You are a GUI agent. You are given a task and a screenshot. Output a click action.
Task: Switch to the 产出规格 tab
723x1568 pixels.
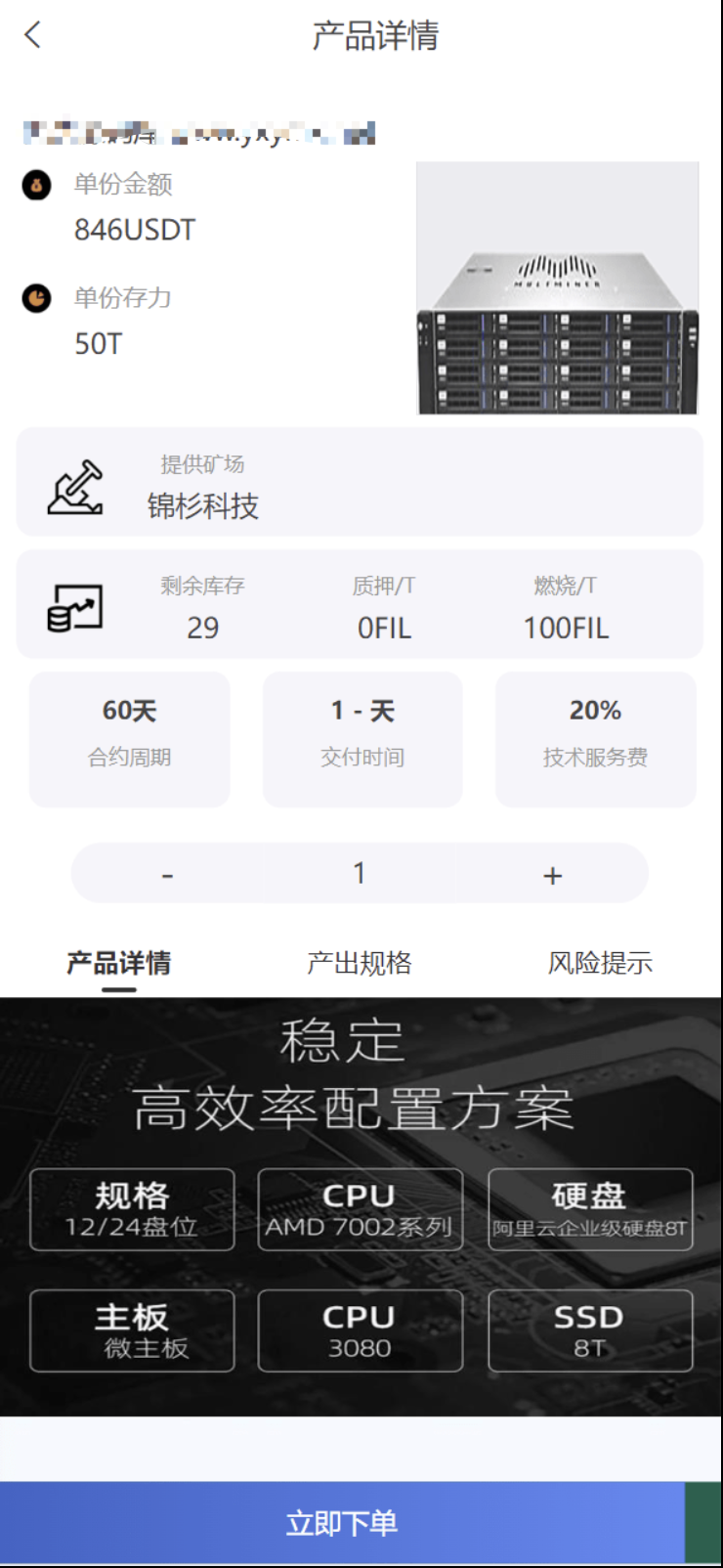point(359,963)
